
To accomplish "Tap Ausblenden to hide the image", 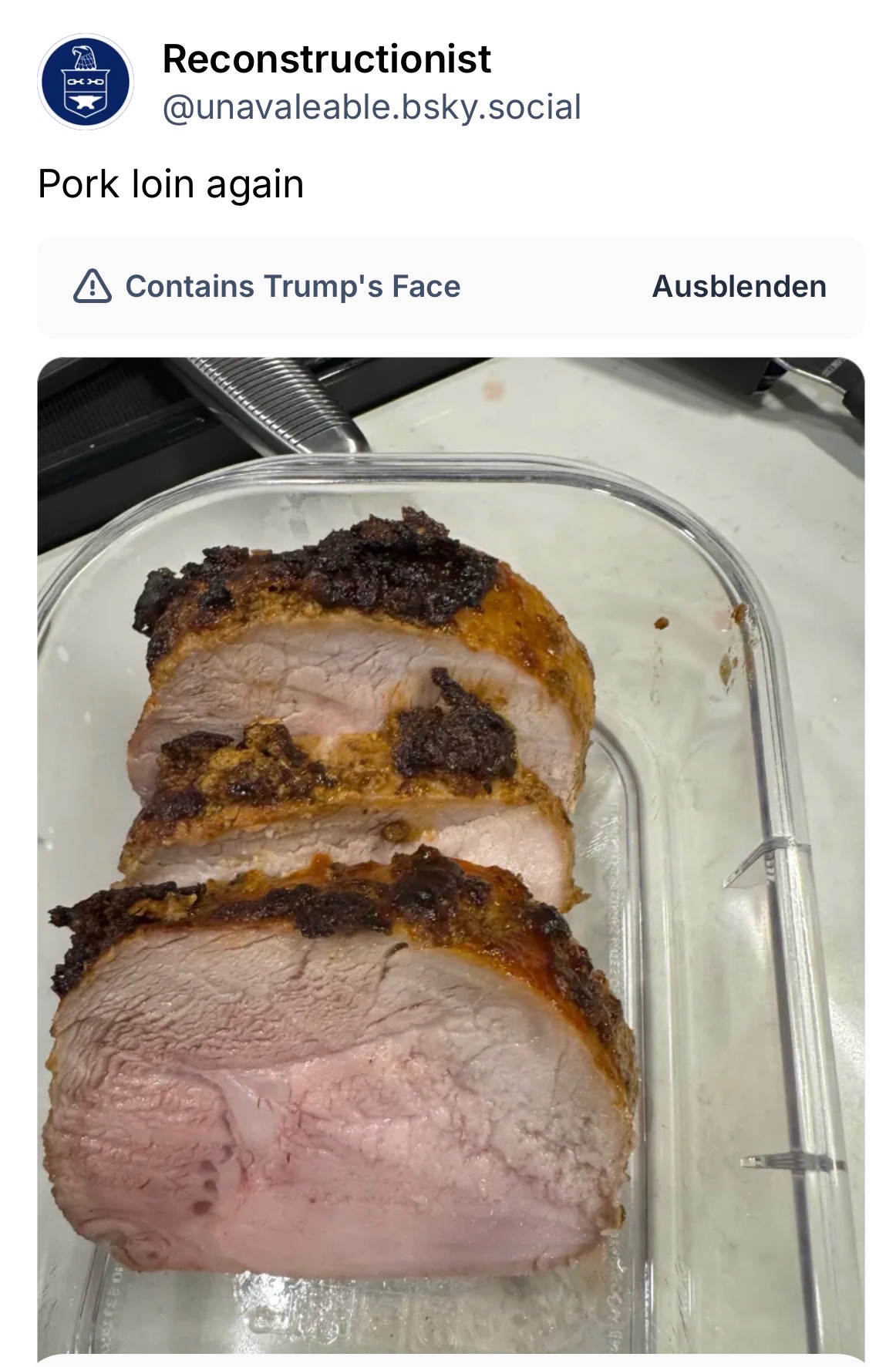I will tap(739, 287).
